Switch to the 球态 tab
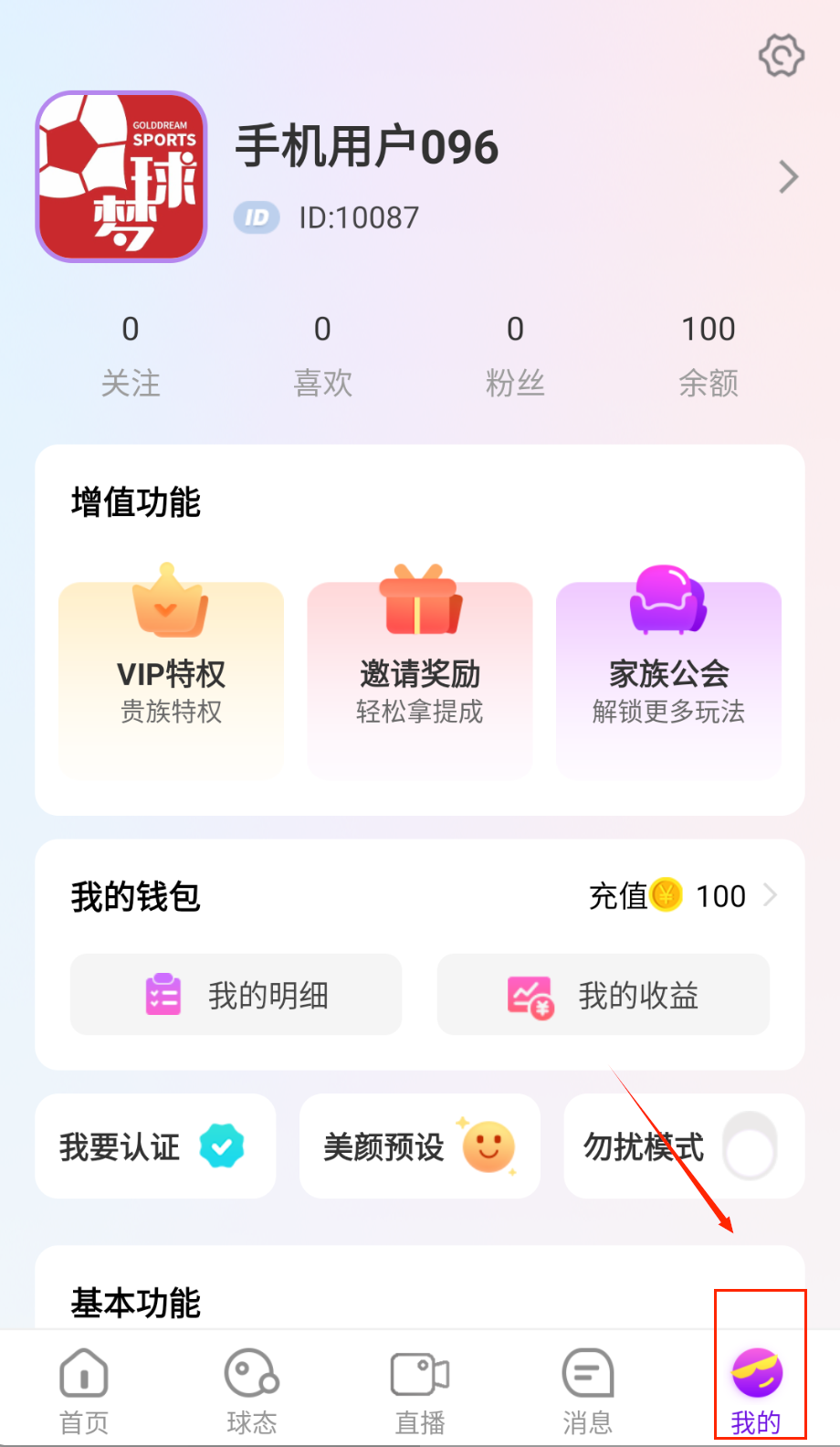Viewport: 840px width, 1447px height. point(252,1390)
